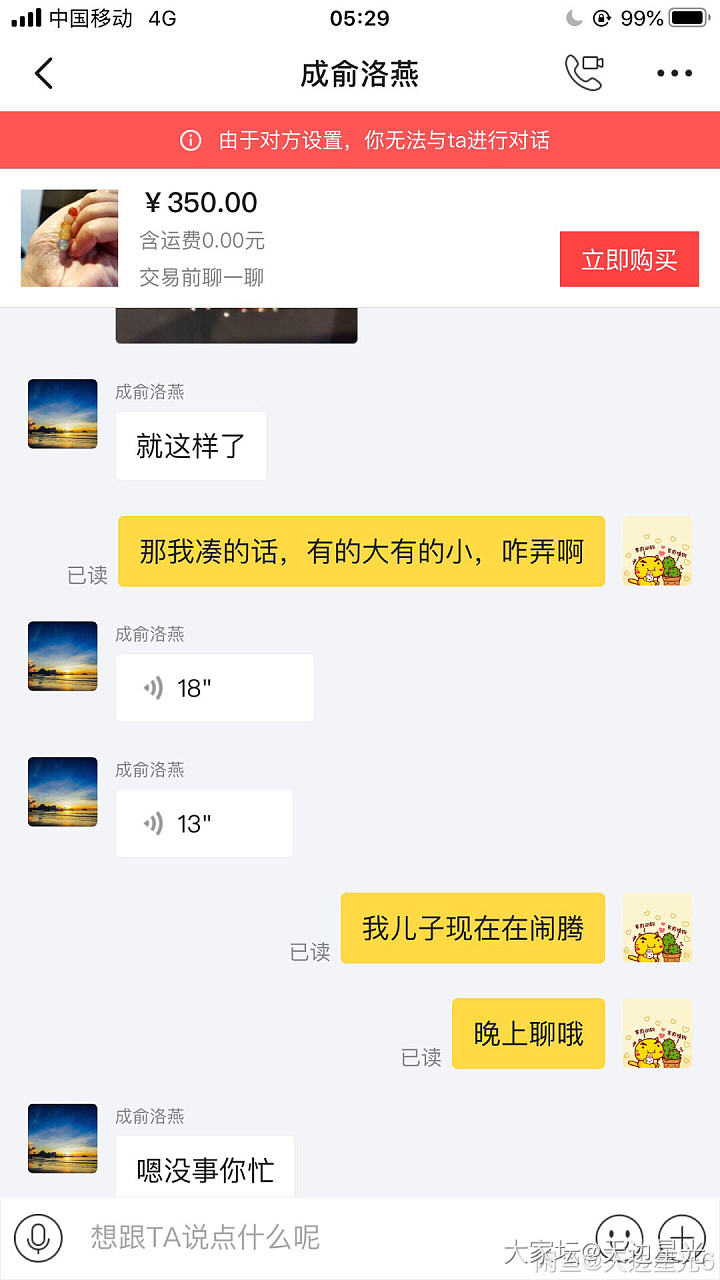Open 成俞洛燕's avatar next to 就这样了
720x1280 pixels.
[x=62, y=414]
